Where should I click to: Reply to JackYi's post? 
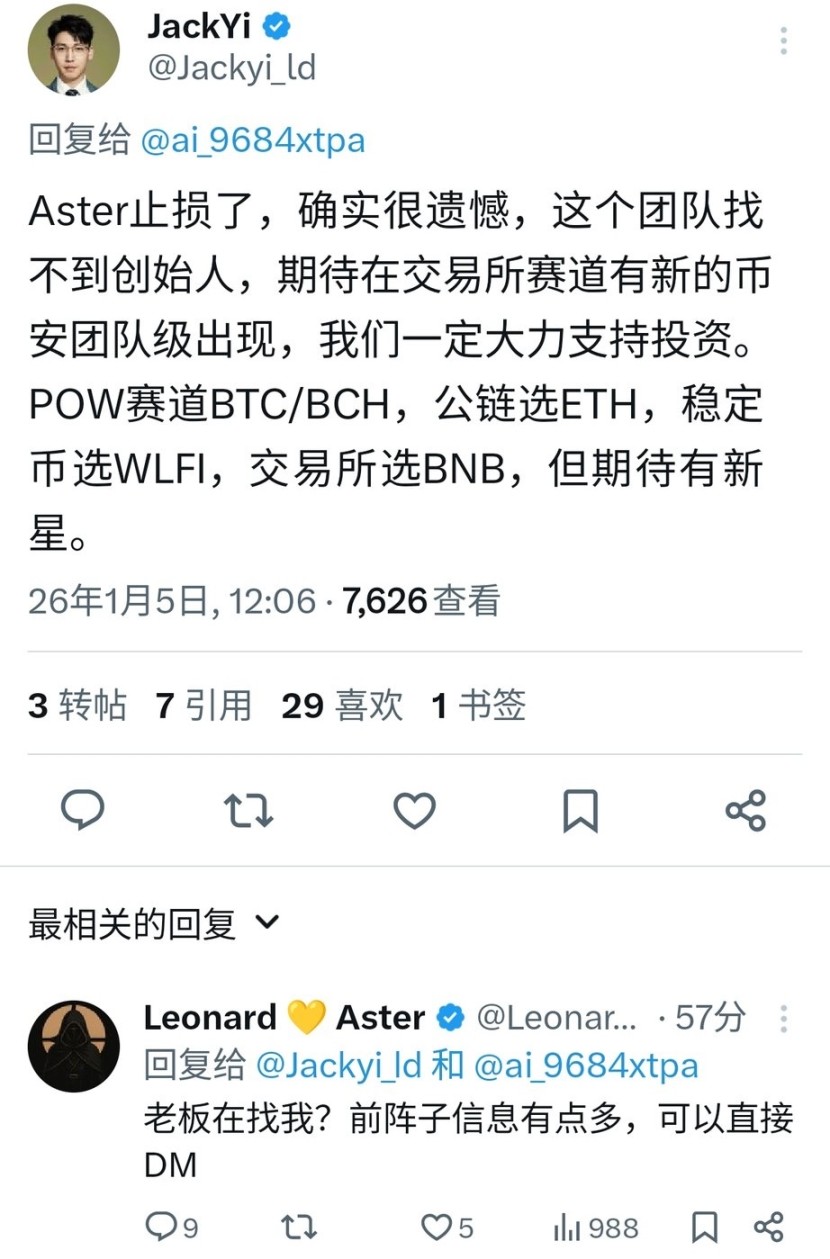83,810
